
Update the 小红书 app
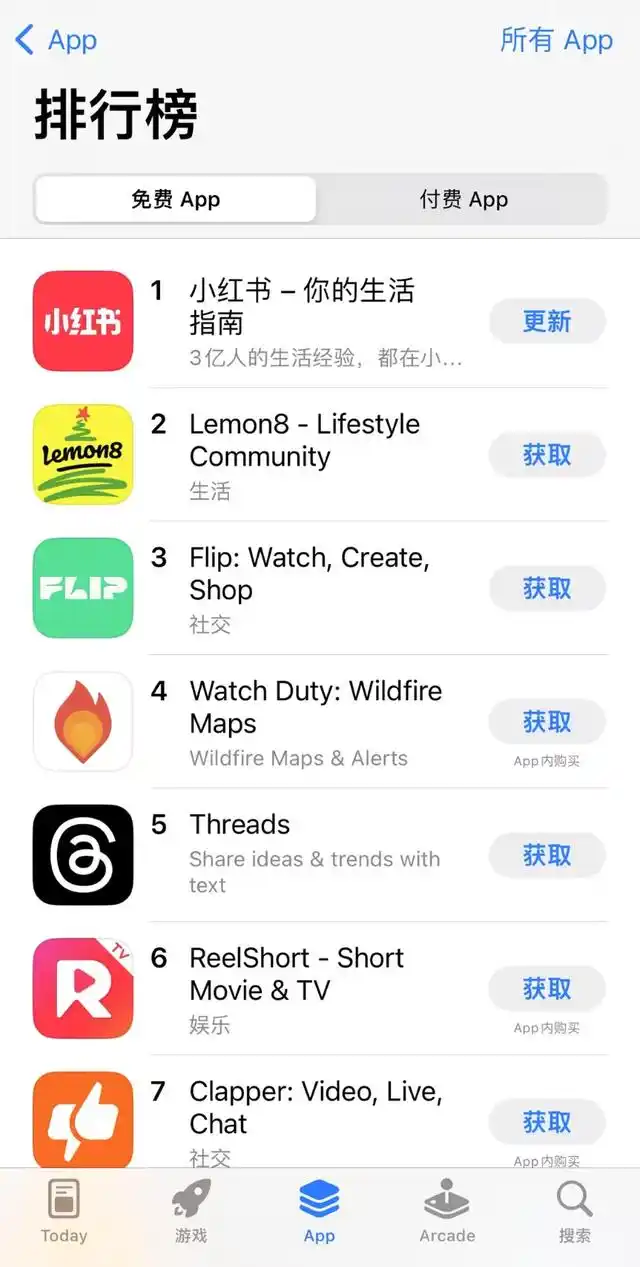click(x=547, y=322)
